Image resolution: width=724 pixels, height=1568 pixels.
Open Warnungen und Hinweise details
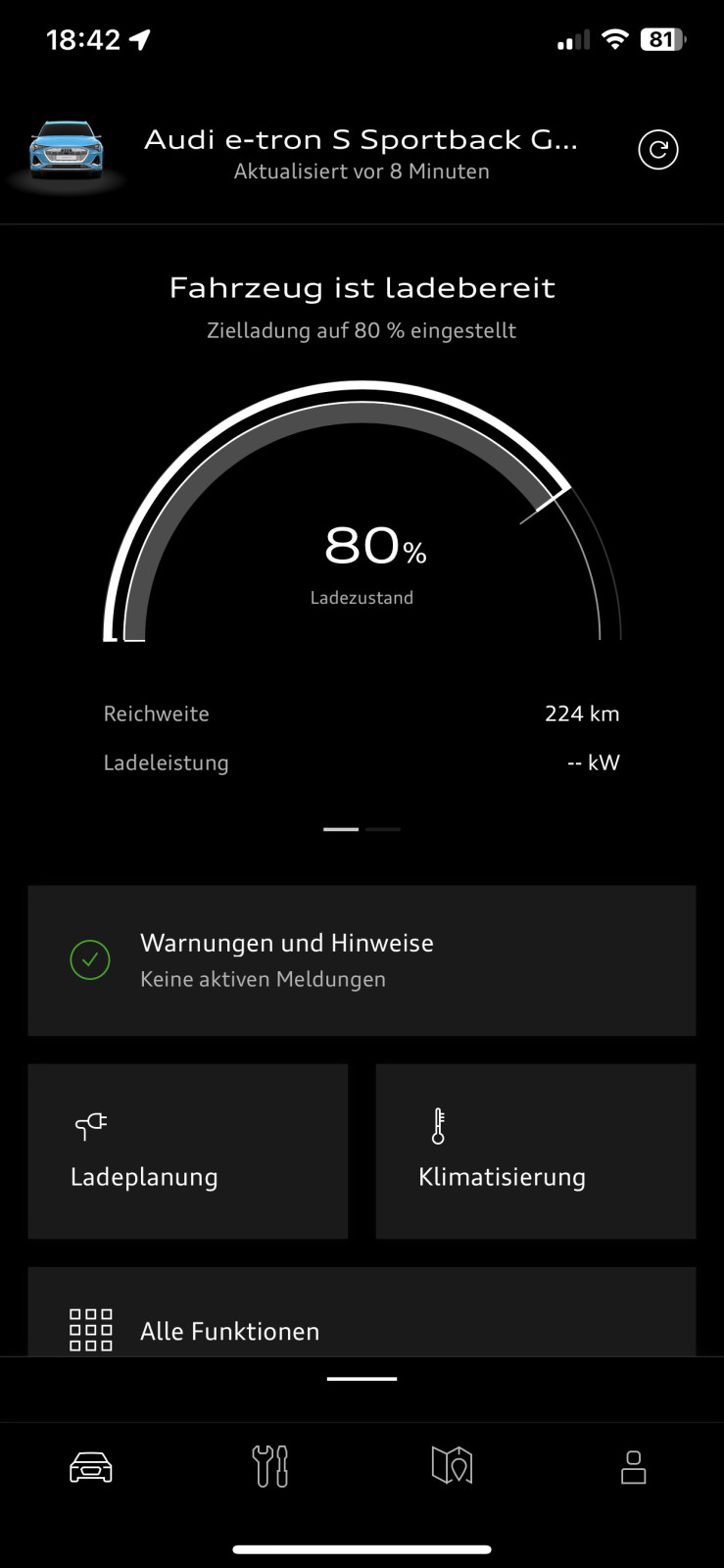362,960
